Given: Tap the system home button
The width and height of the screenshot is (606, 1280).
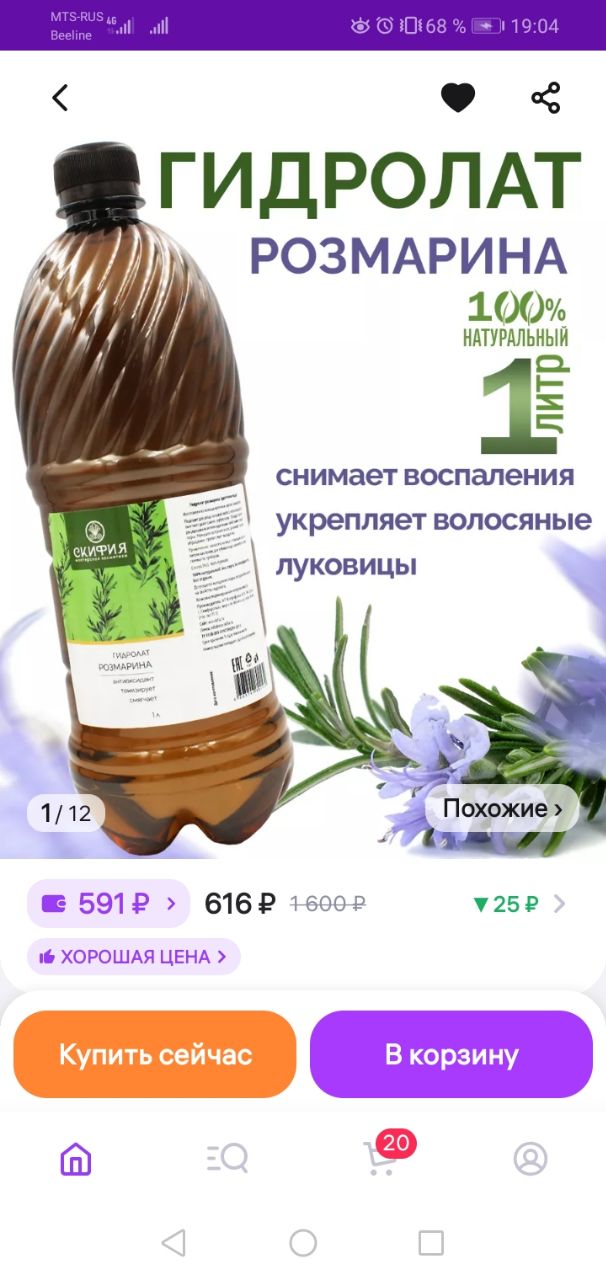Looking at the screenshot, I should point(303,1243).
